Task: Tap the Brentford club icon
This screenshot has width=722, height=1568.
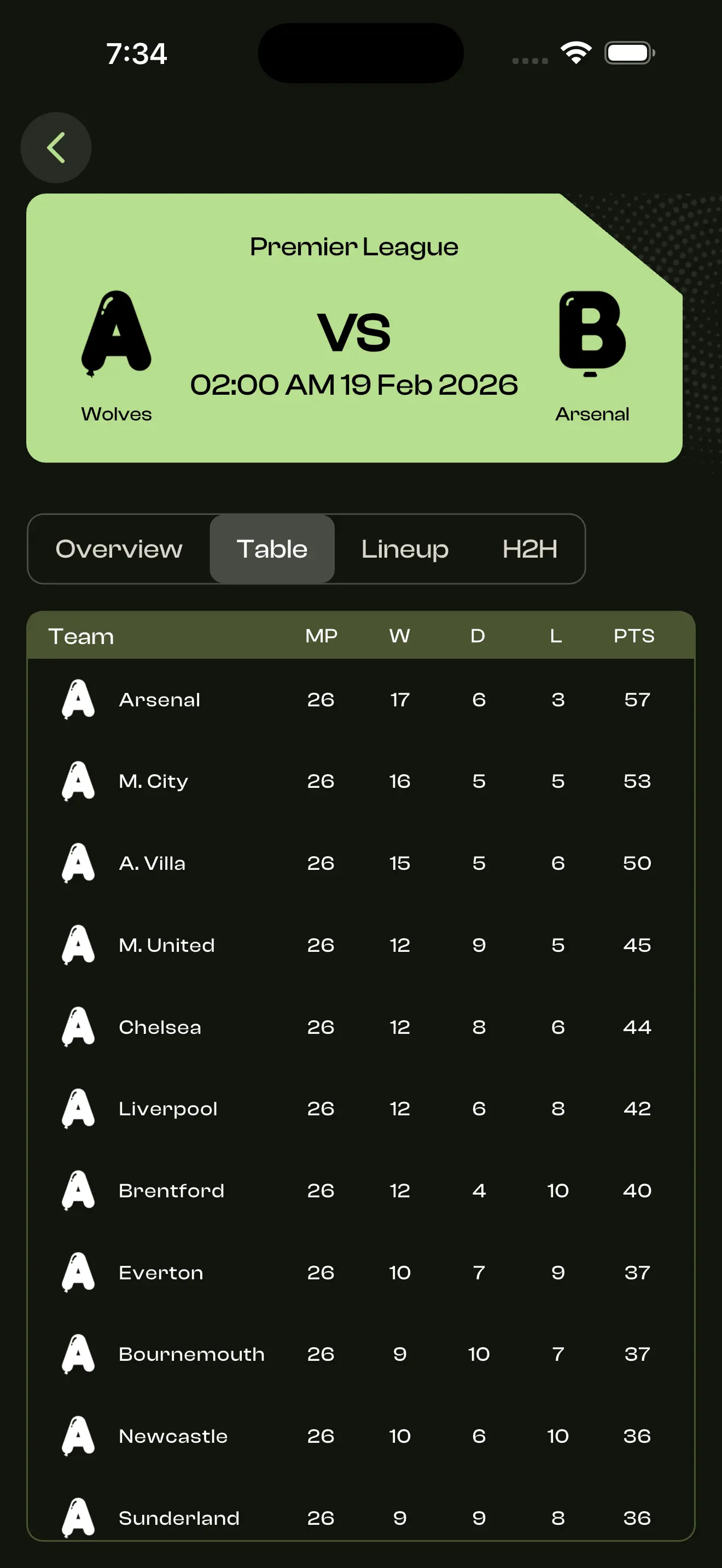Action: (79, 1191)
